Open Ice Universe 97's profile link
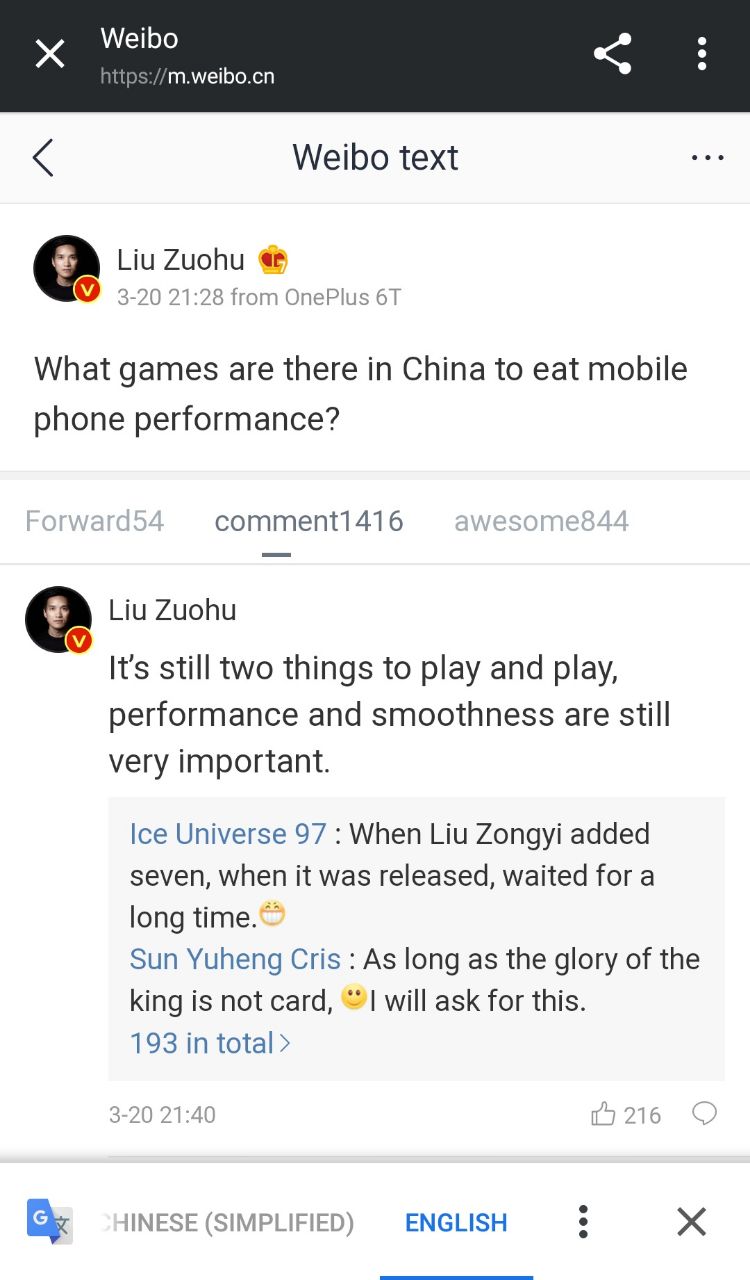The width and height of the screenshot is (750, 1280). [228, 834]
